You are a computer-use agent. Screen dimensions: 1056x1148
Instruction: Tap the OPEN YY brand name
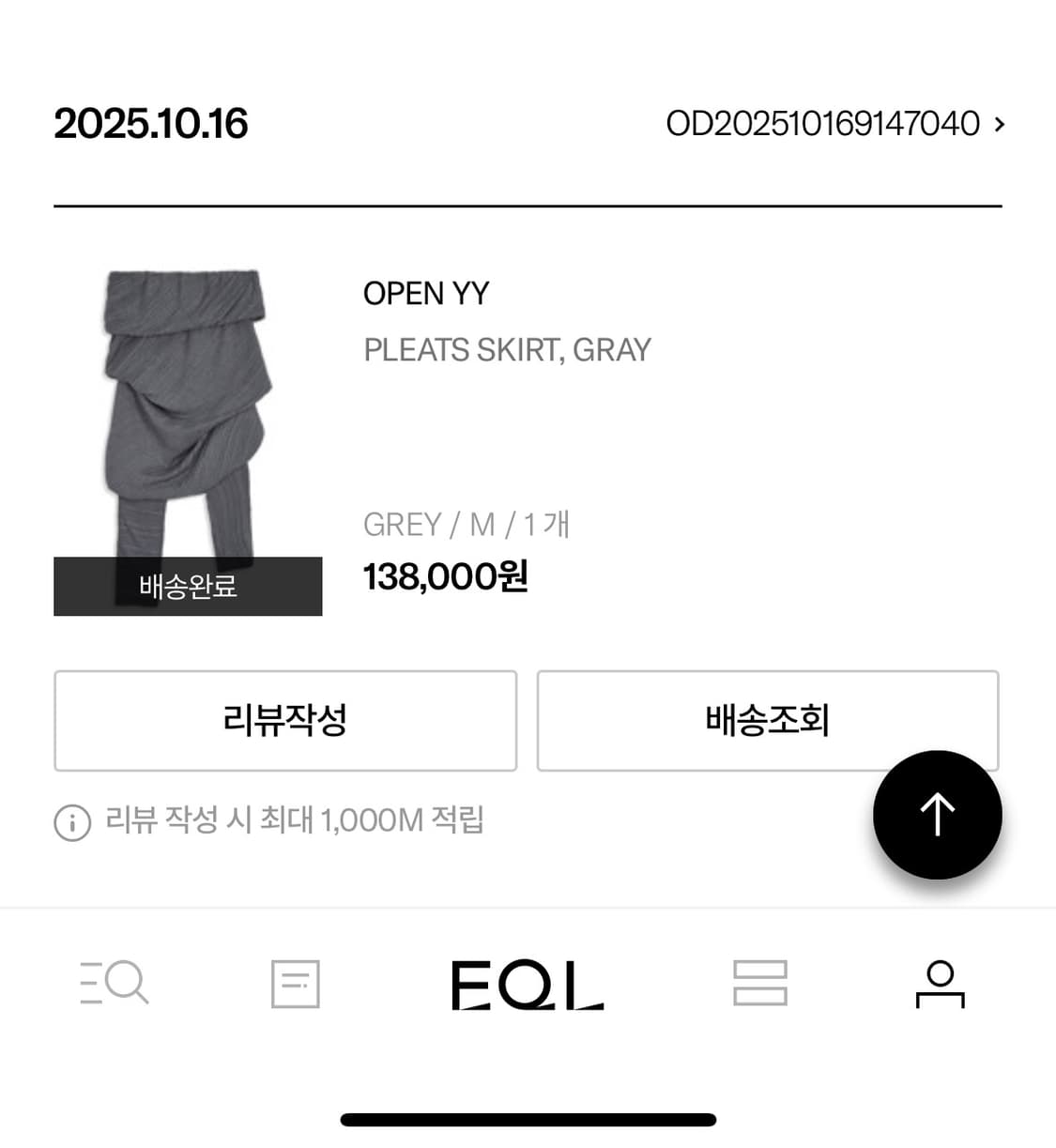[426, 293]
